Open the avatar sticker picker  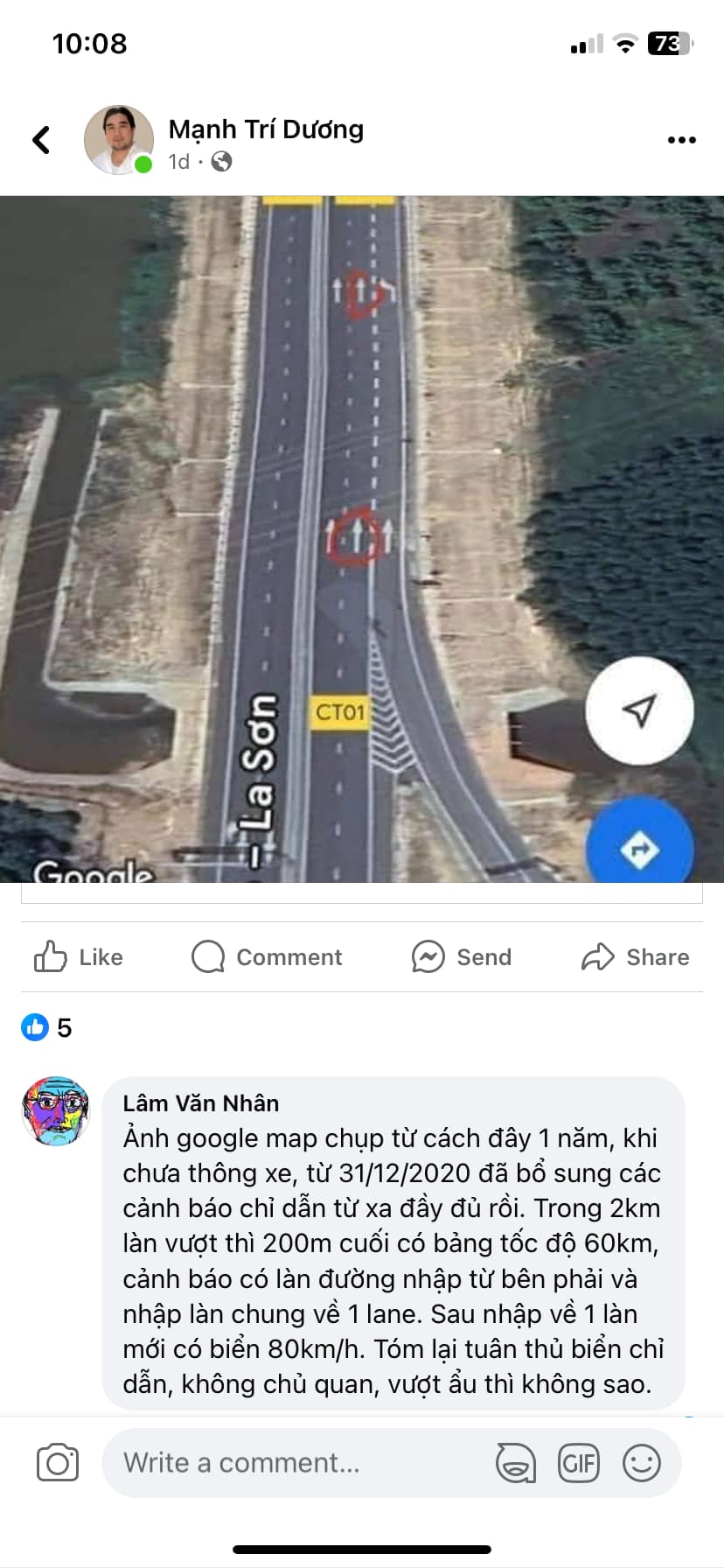[x=515, y=1463]
